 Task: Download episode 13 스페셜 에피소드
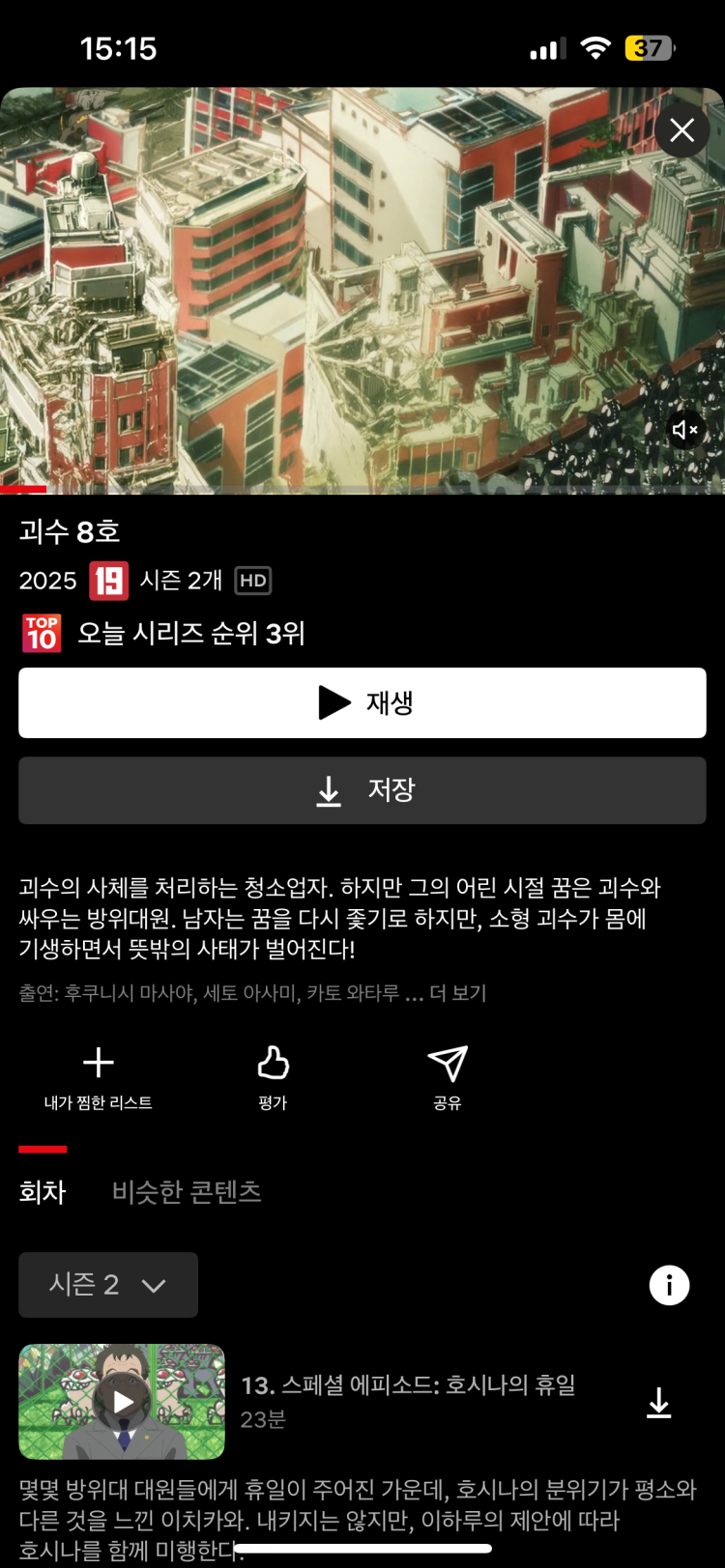(x=659, y=1403)
